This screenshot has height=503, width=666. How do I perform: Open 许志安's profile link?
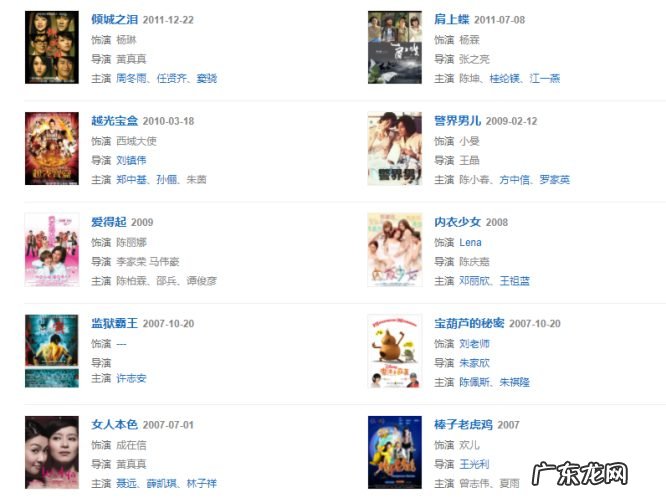point(131,378)
